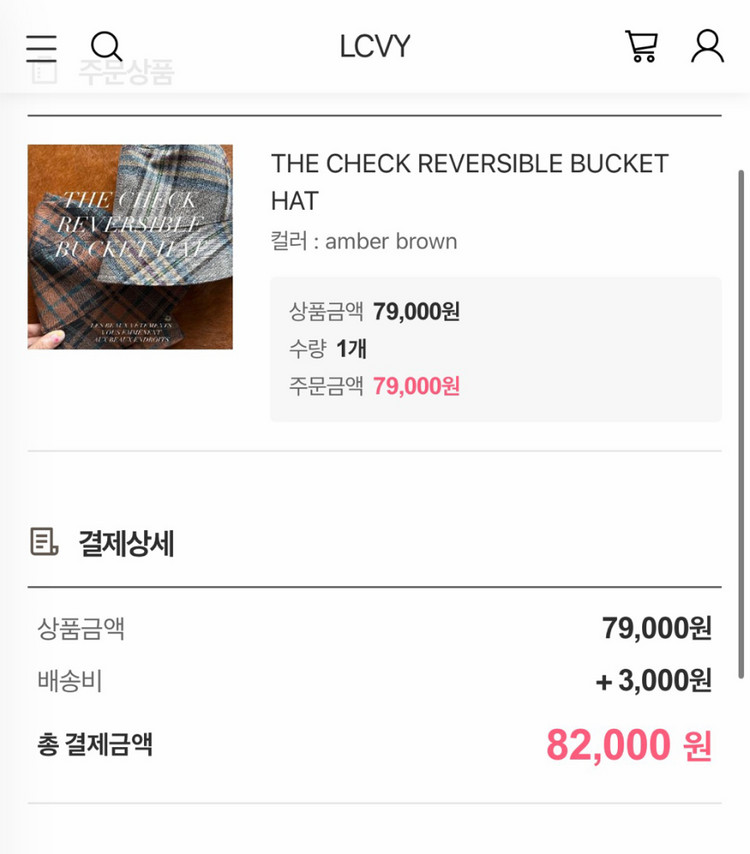Click the magnifying glass to search
This screenshot has height=854, width=750.
pos(105,45)
